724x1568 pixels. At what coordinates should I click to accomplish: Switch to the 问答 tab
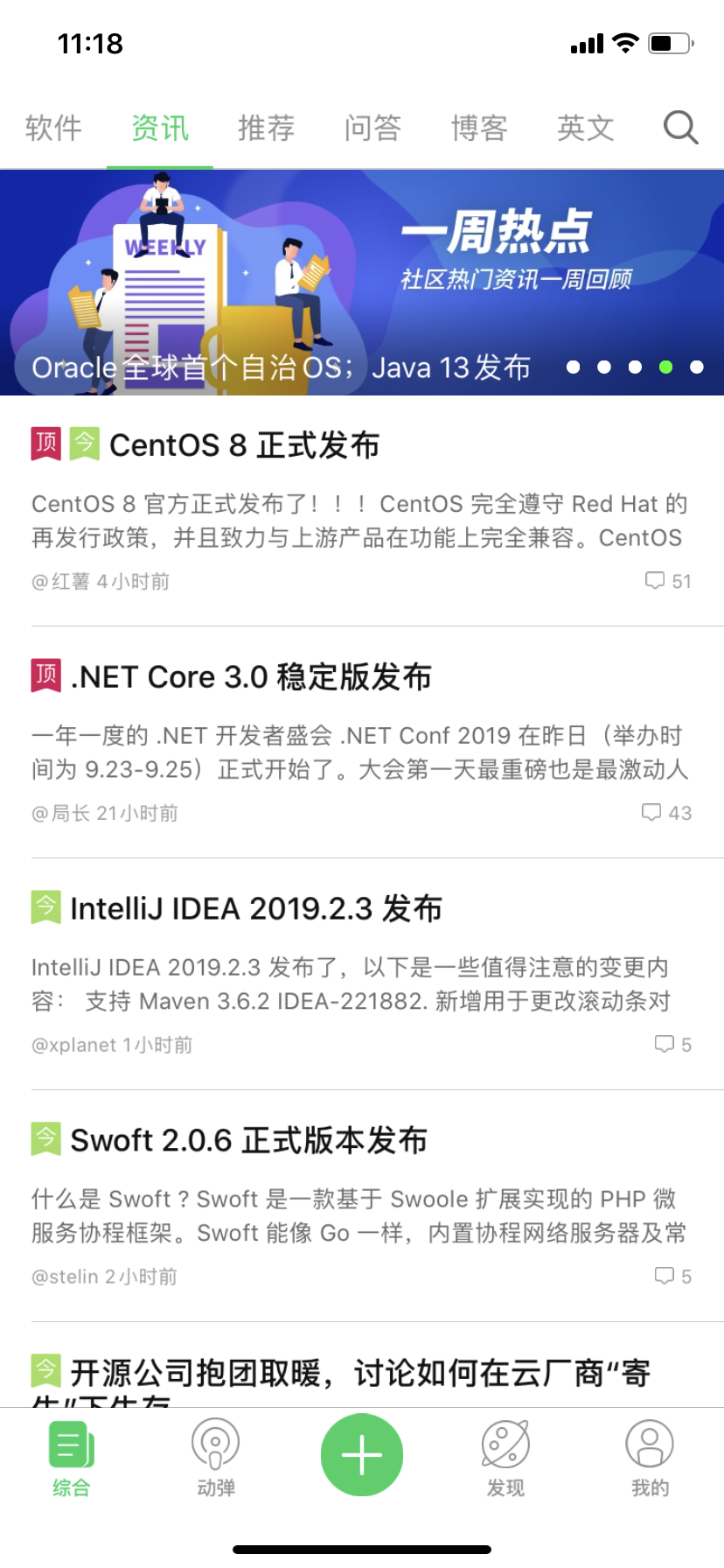(372, 128)
